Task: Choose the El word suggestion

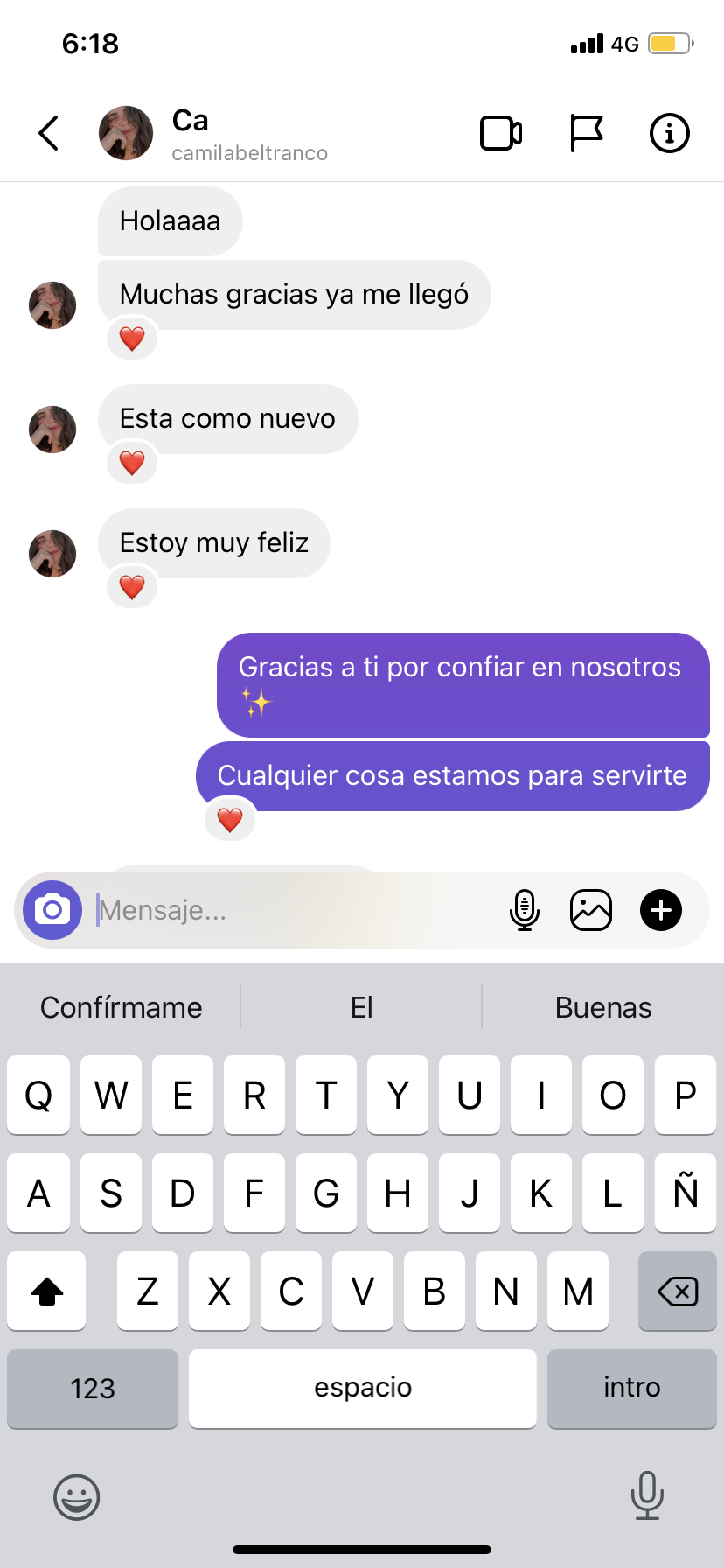Action: click(x=361, y=1007)
